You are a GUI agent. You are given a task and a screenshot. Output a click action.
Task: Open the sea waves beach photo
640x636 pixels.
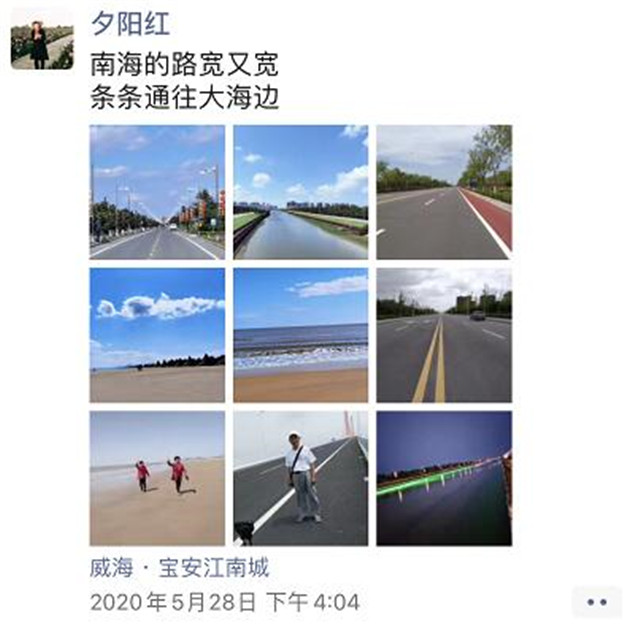(x=300, y=335)
